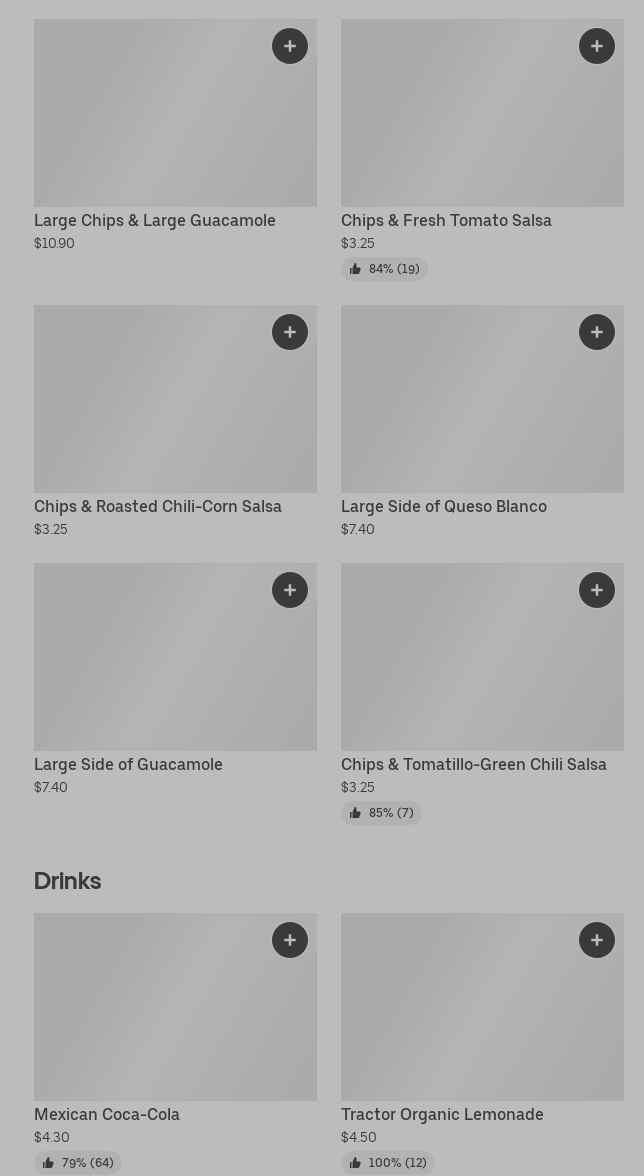Screen dimensions: 644x1176
Task: Add Large Side of Queso Blanco to cart
Action: (x=597, y=332)
